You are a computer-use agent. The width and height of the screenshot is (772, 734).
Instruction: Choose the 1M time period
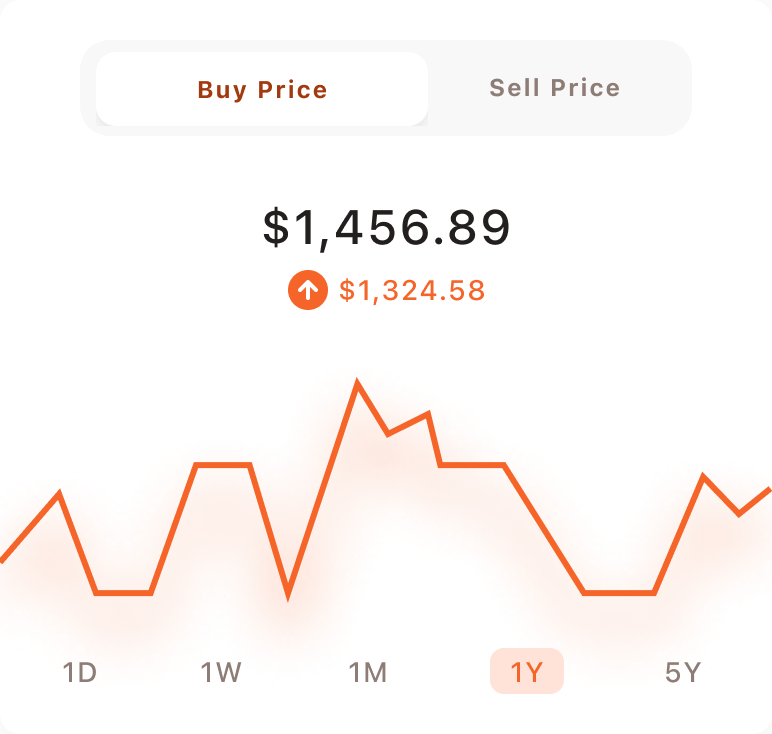point(368,672)
